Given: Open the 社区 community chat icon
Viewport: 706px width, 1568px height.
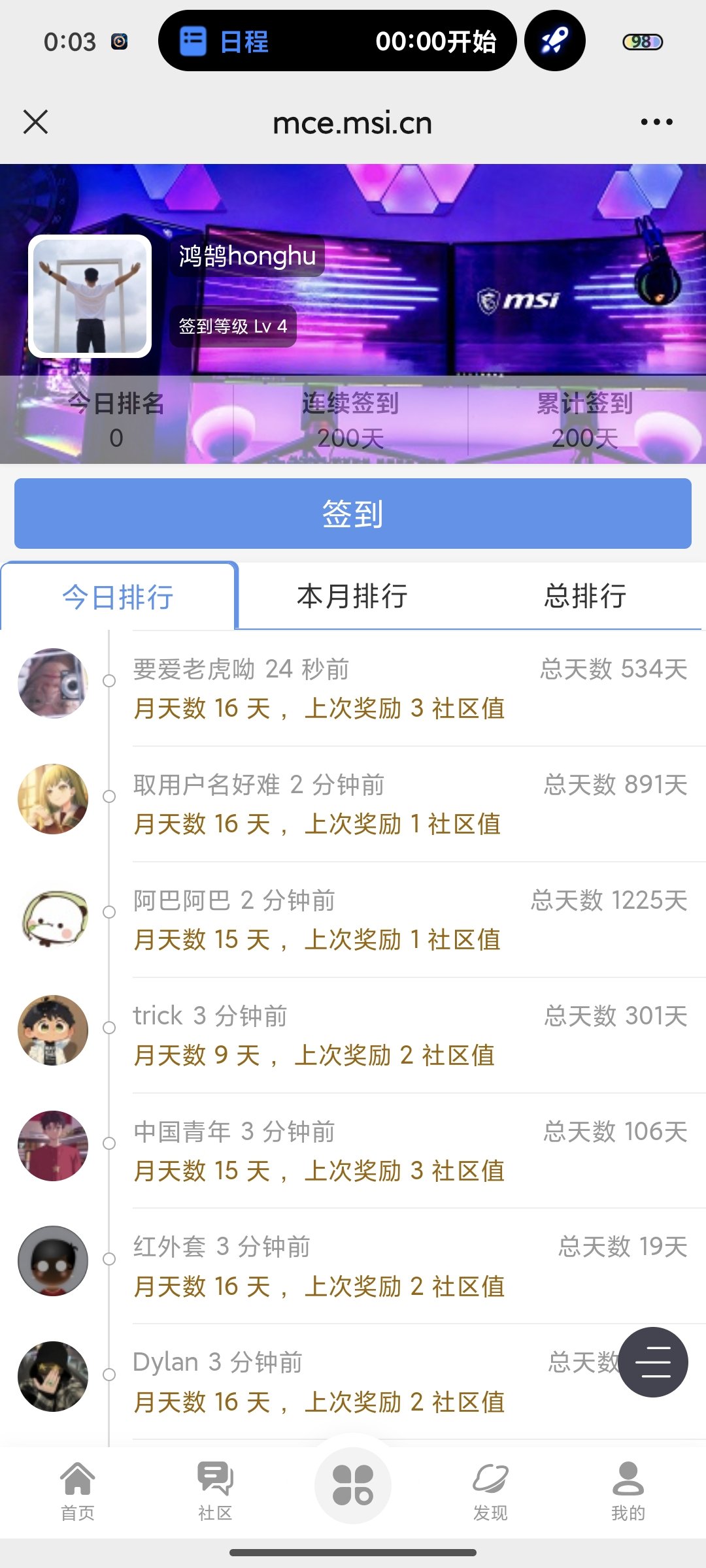Looking at the screenshot, I should (216, 1493).
